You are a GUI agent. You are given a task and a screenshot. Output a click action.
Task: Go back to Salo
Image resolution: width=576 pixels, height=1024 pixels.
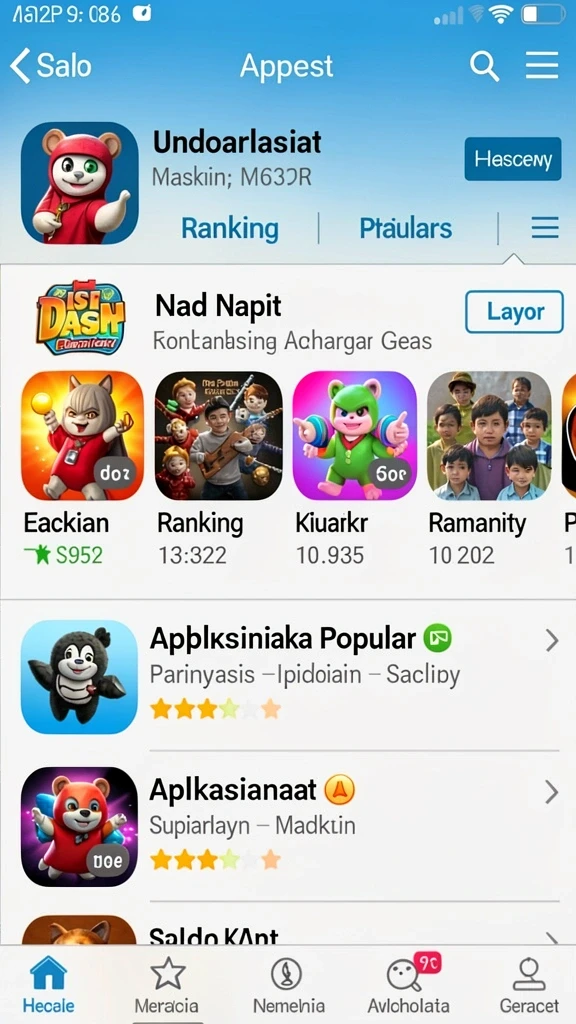click(x=50, y=66)
